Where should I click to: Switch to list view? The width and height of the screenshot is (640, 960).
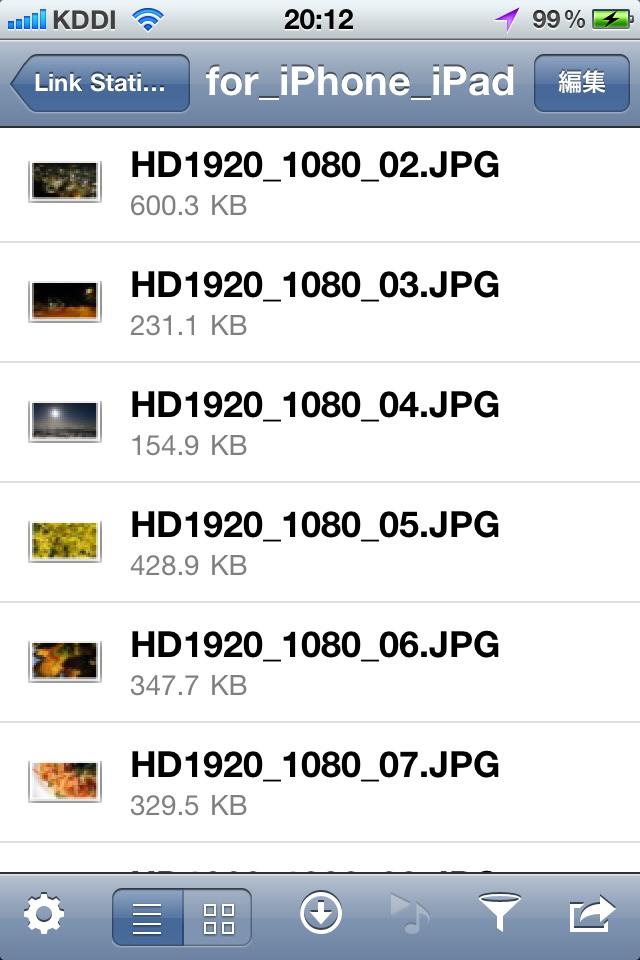148,917
